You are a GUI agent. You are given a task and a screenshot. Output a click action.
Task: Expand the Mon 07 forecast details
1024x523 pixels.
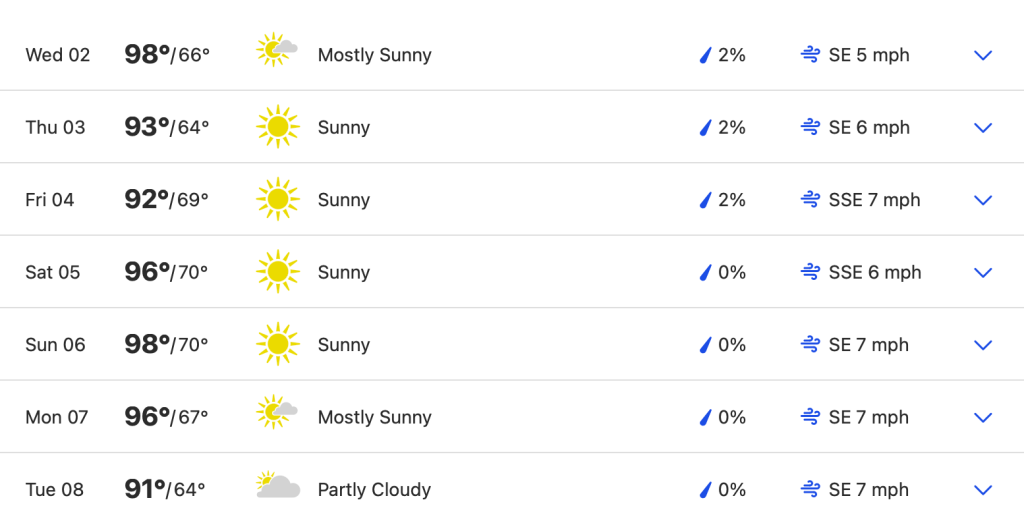(x=983, y=418)
